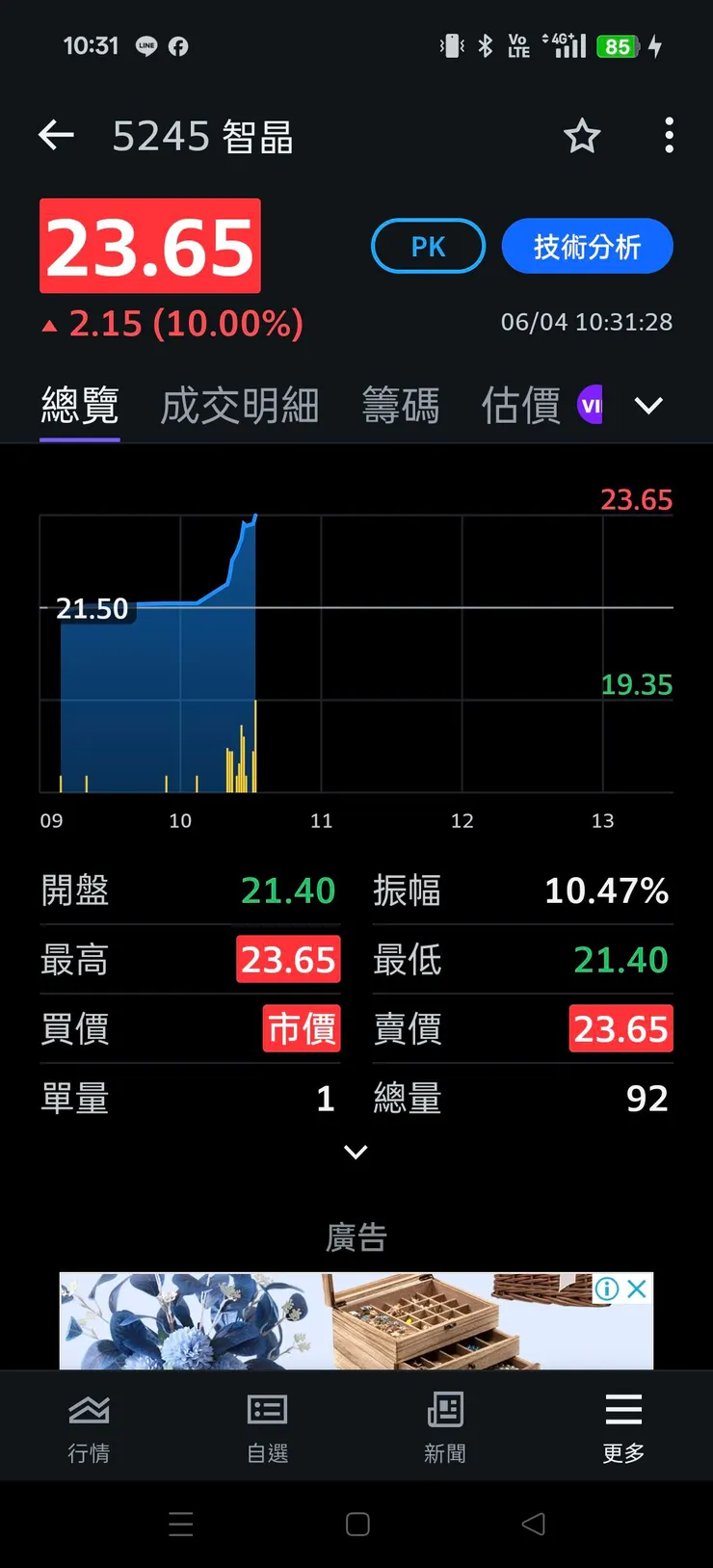This screenshot has height=1568, width=713.
Task: Expand the tab list with the down chevron
Action: pos(648,406)
